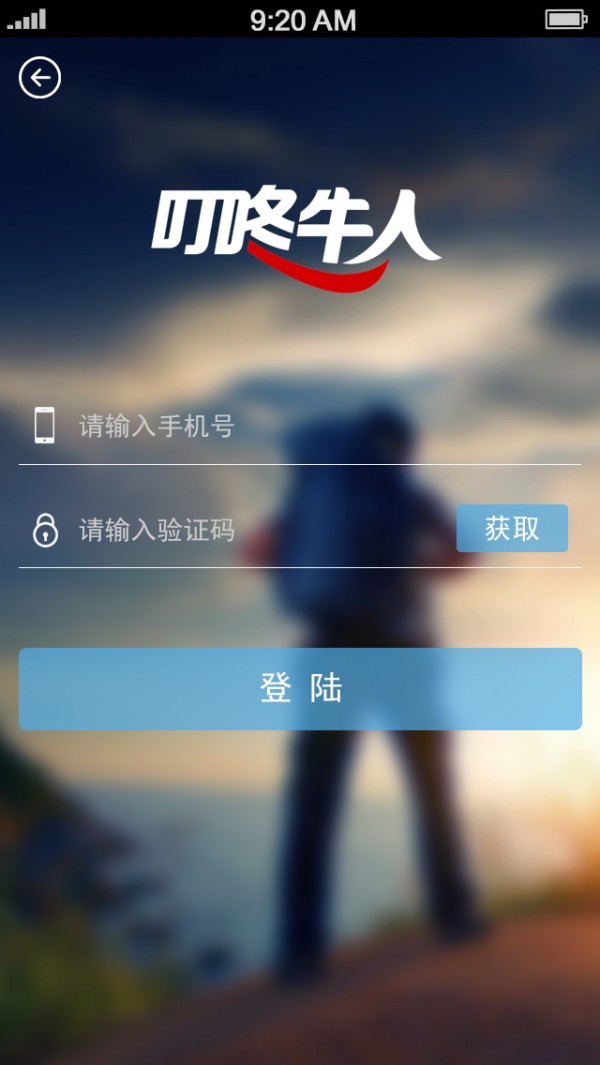Screen dimensions: 600x1065
Task: Focus the phone number input field
Action: tap(300, 427)
